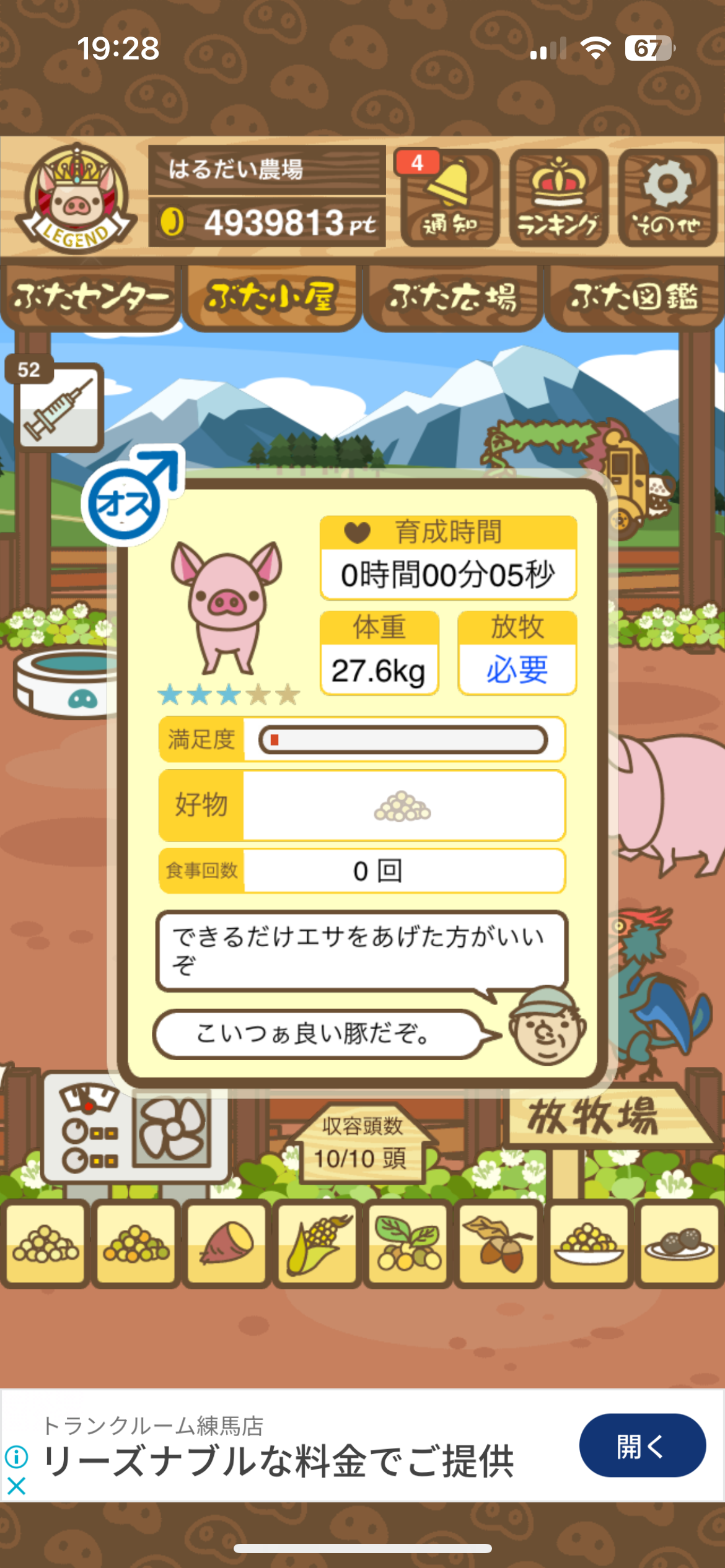Open the ランキング rankings
This screenshot has height=1568, width=725.
pyautogui.click(x=558, y=198)
